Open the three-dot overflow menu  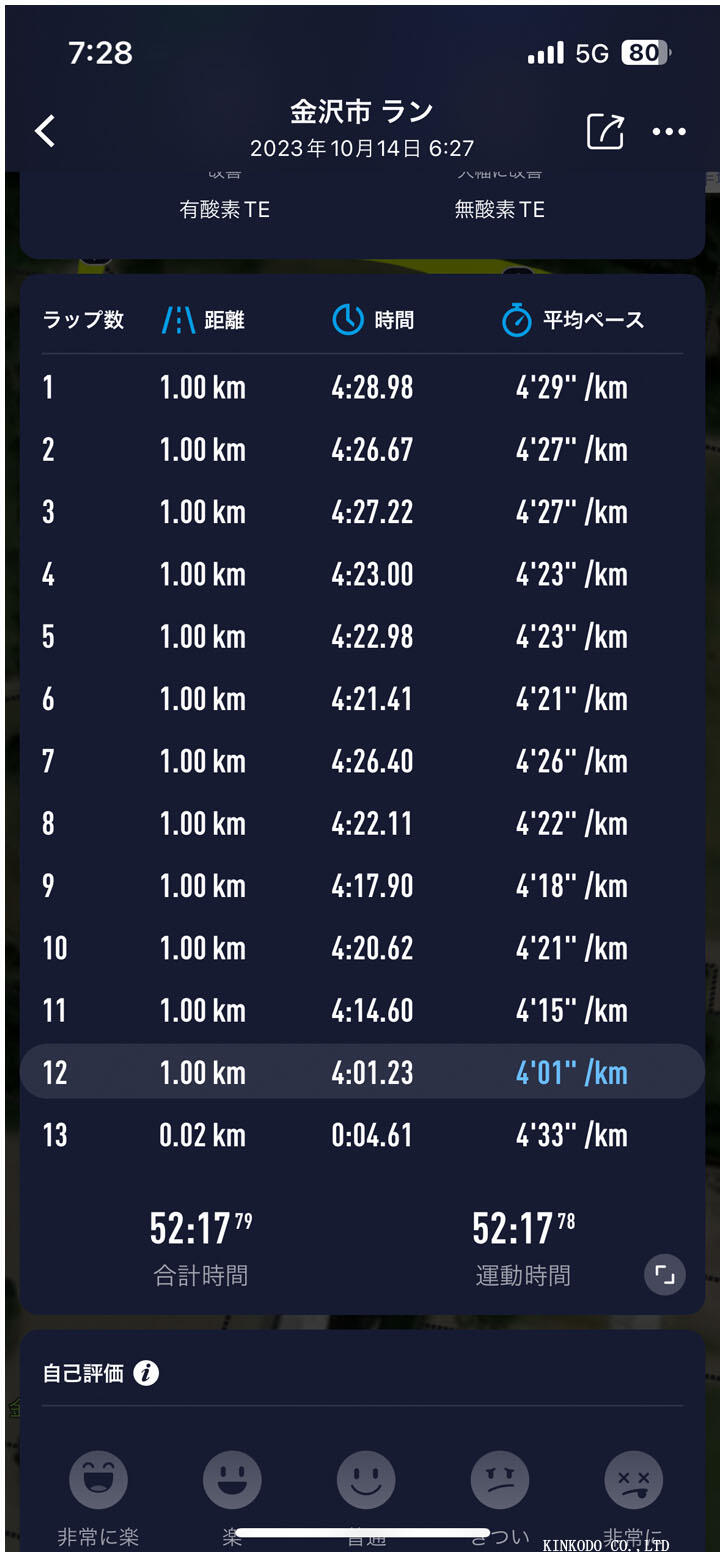(x=668, y=131)
